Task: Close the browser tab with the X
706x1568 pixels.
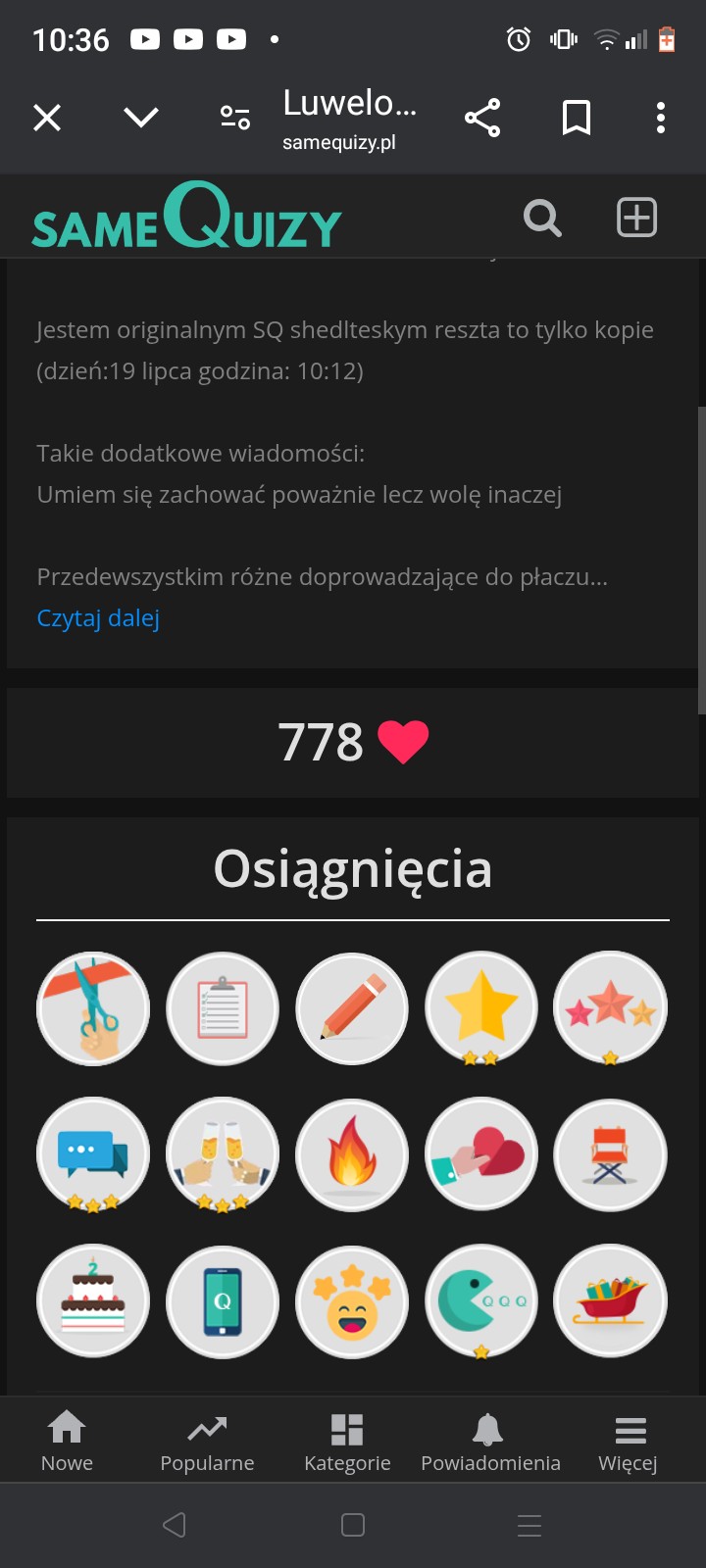Action: click(x=47, y=119)
